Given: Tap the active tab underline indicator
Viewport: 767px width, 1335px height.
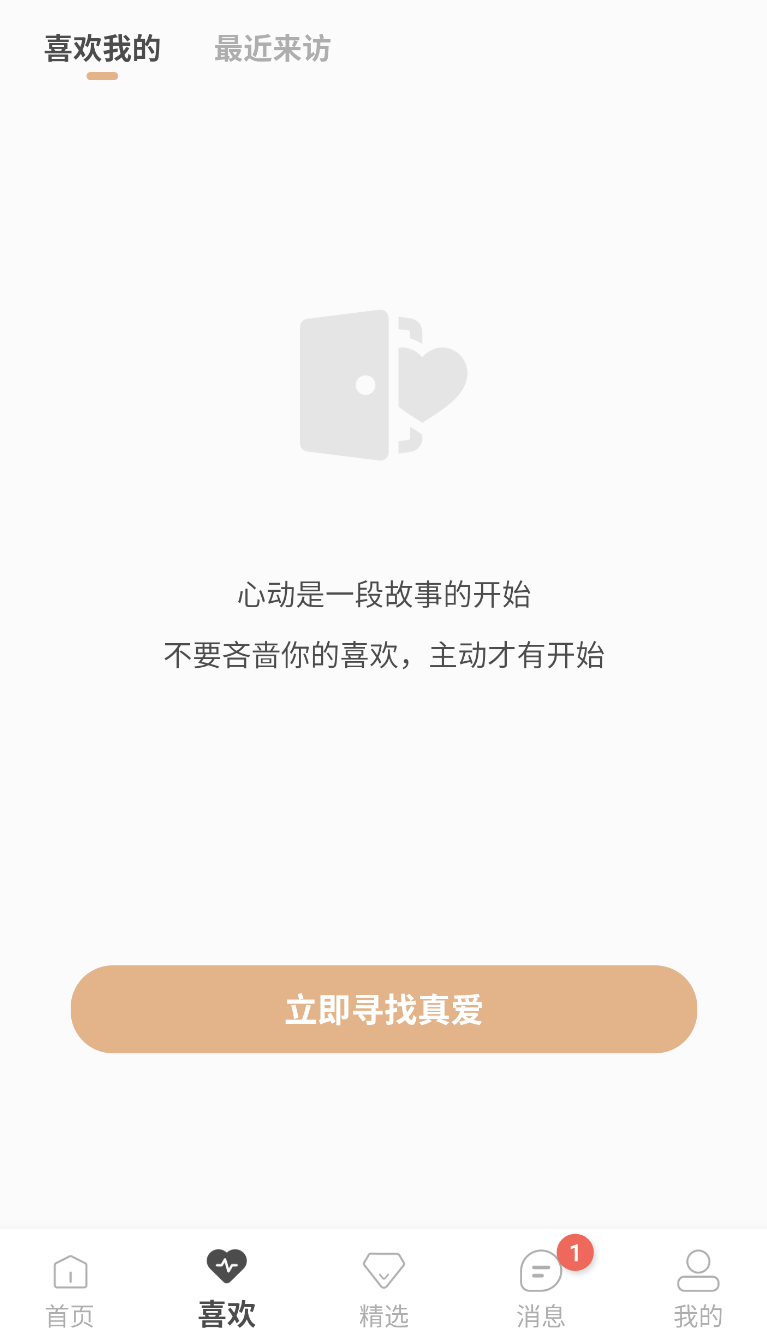Looking at the screenshot, I should point(101,76).
